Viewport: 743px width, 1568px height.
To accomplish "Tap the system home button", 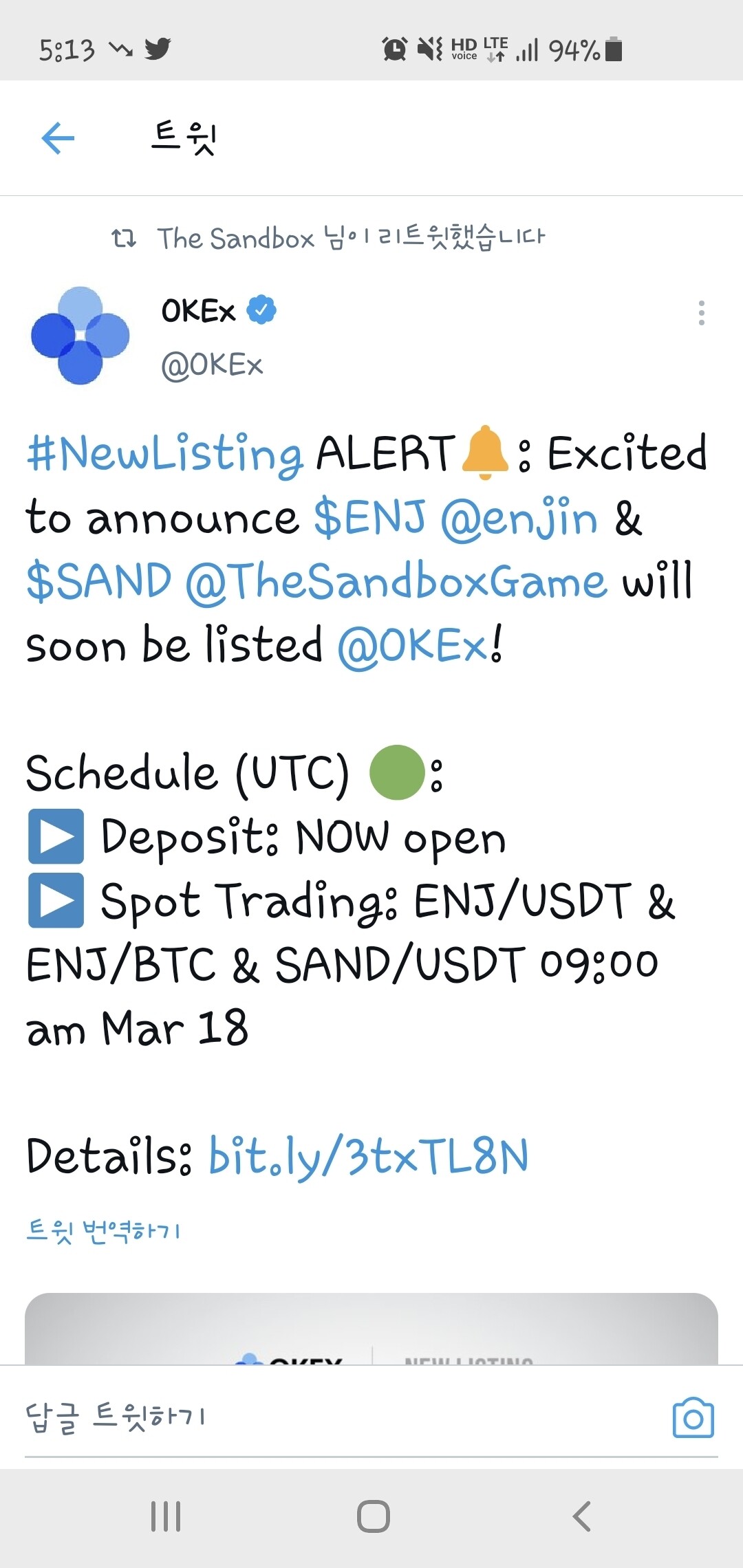I will [x=373, y=1516].
